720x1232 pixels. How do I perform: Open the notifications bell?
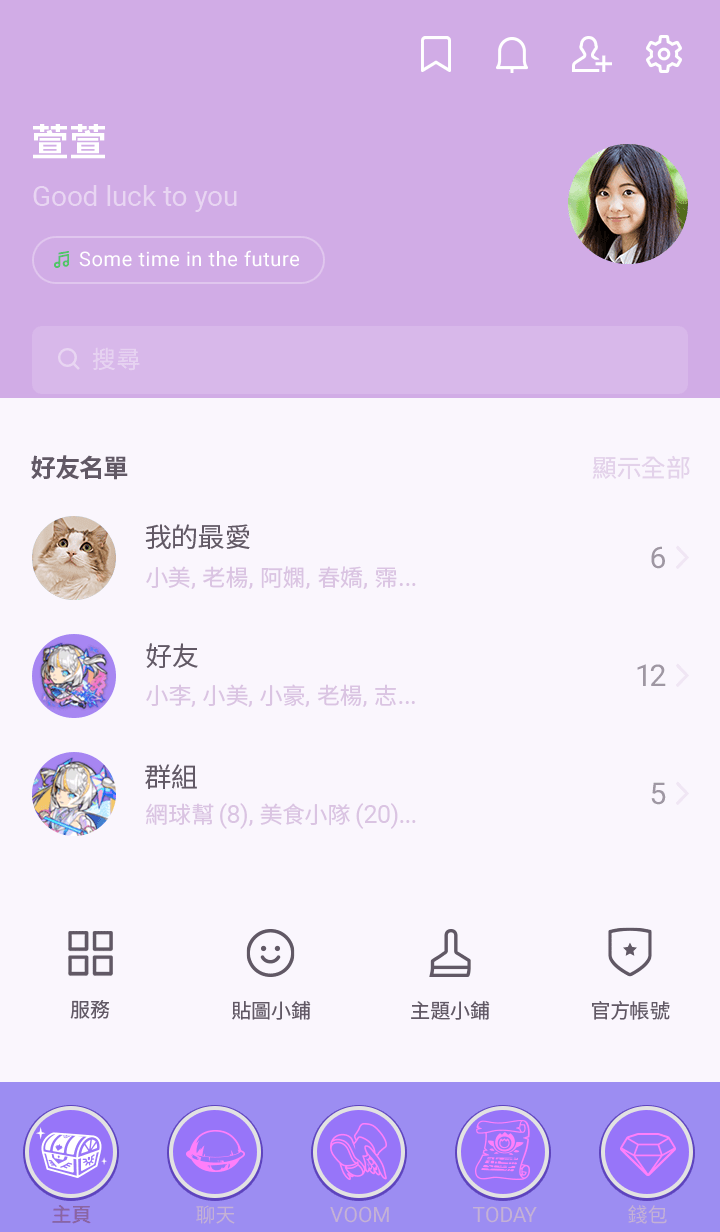(512, 55)
